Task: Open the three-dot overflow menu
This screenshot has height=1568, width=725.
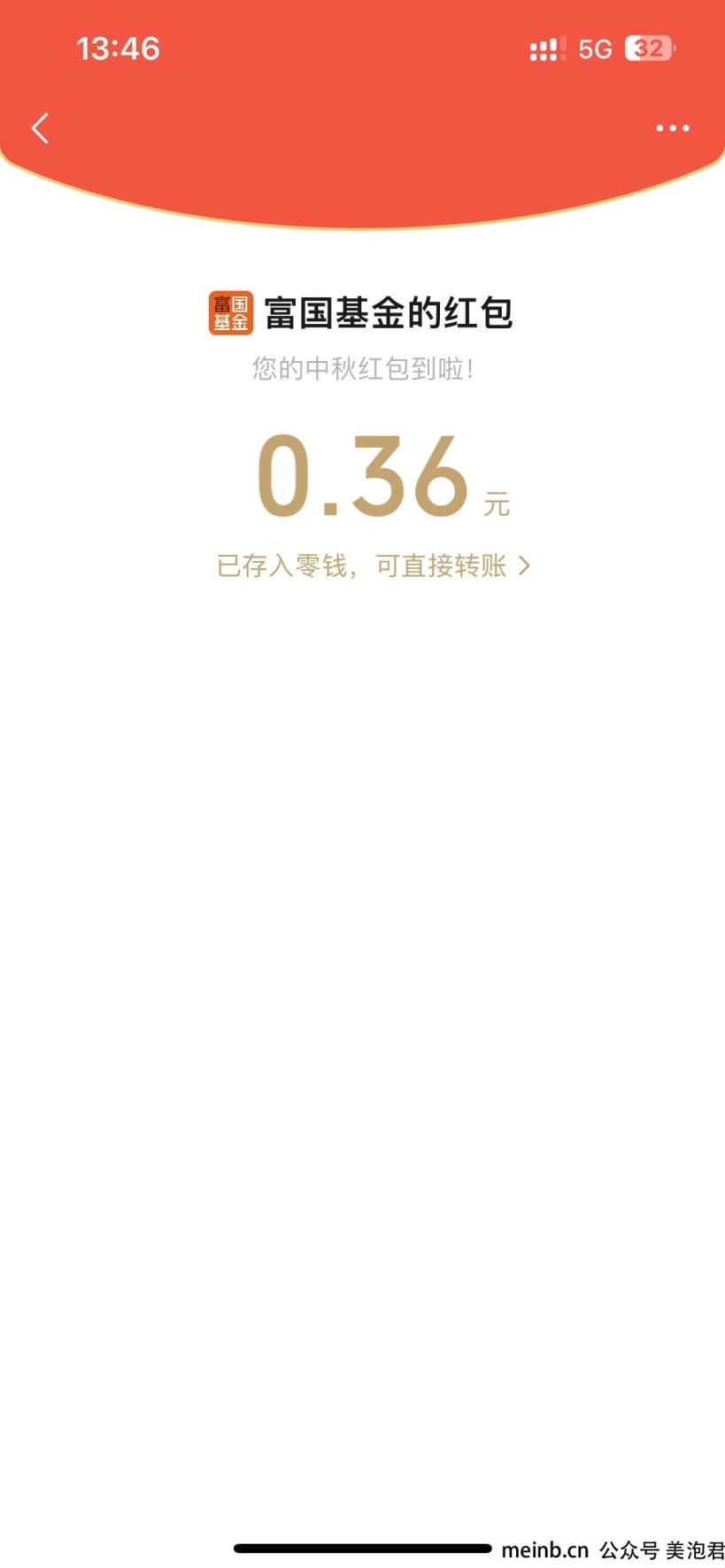Action: coord(672,128)
